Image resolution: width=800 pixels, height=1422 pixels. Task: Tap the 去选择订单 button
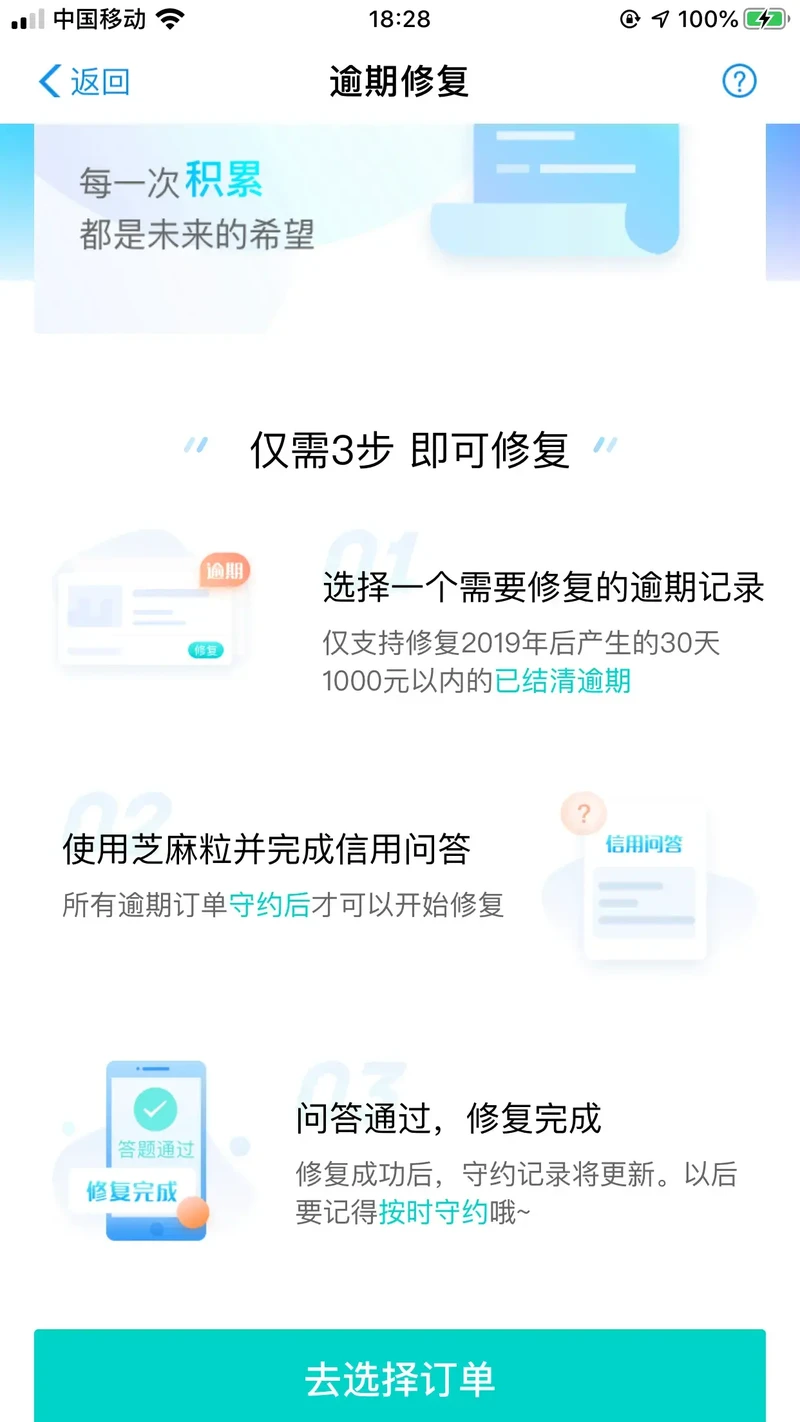coord(400,1378)
